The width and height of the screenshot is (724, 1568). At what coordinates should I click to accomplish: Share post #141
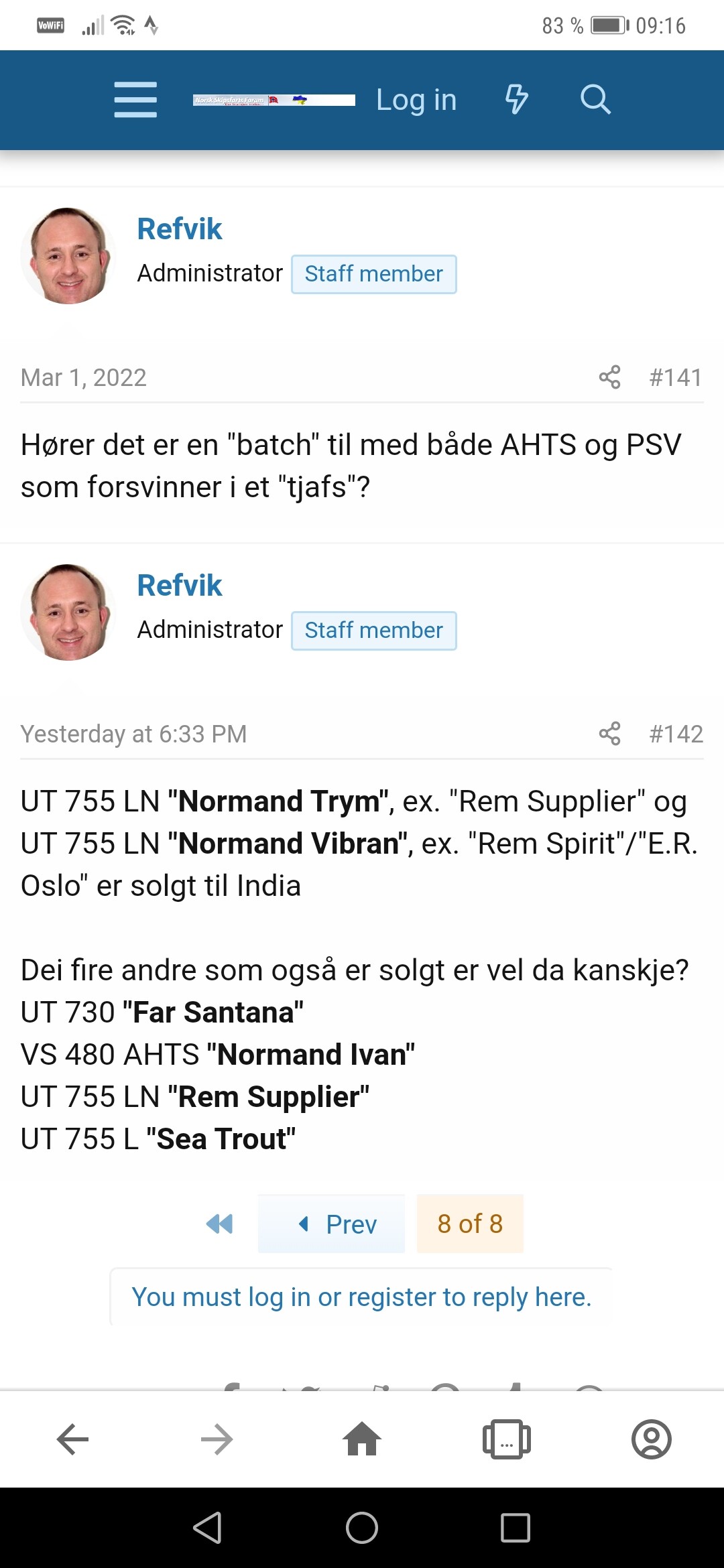coord(609,377)
